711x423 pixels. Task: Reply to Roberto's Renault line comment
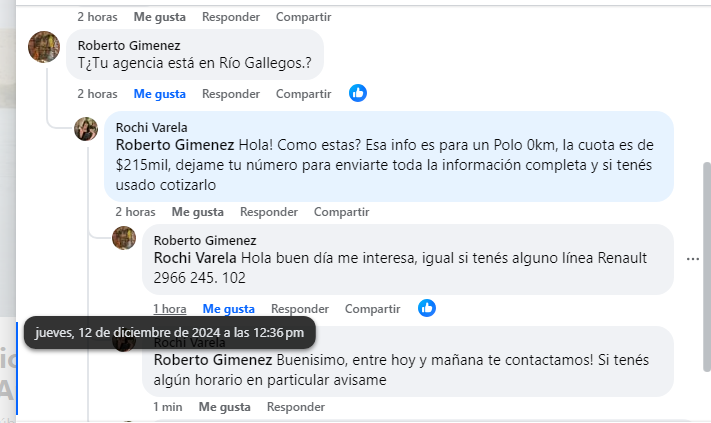pyautogui.click(x=300, y=309)
